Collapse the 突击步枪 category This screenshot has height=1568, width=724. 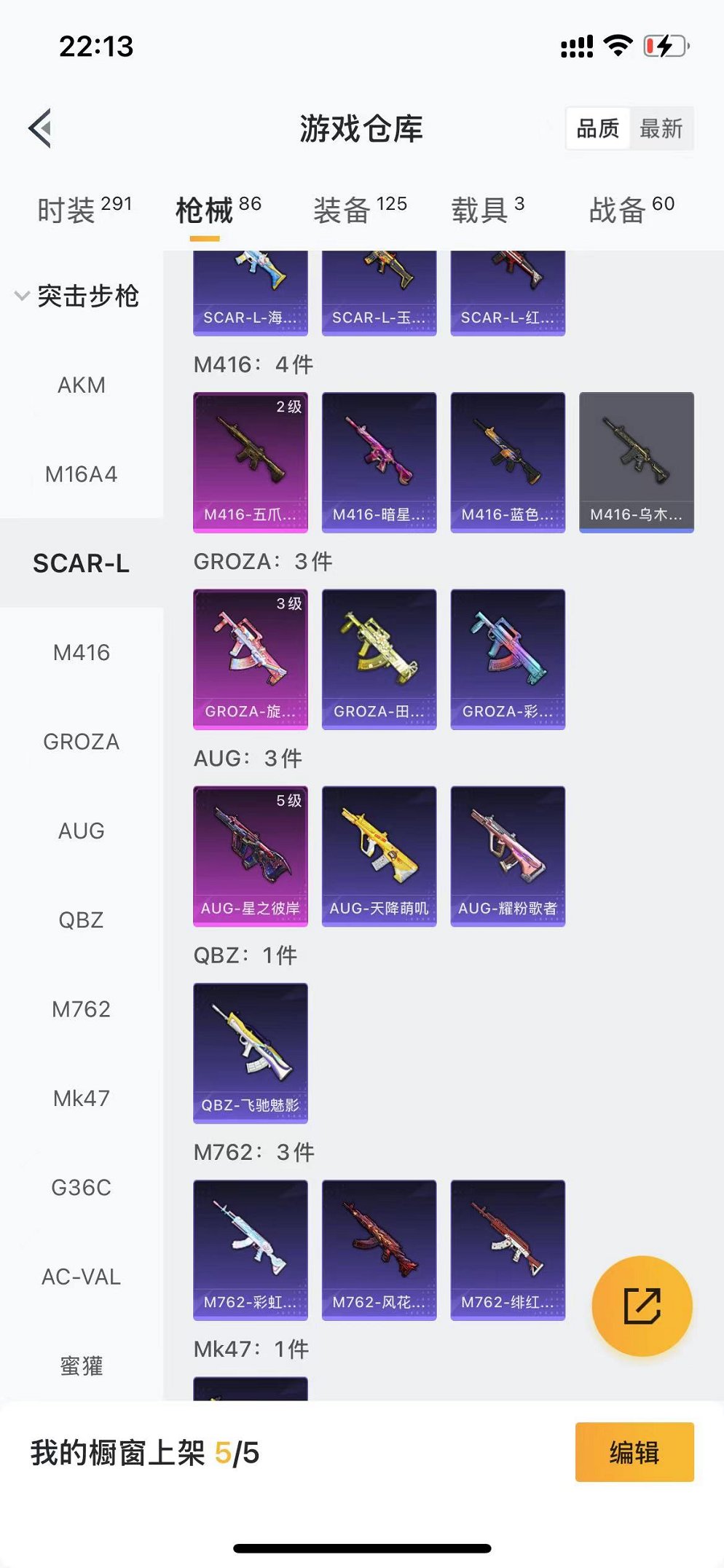click(x=76, y=296)
